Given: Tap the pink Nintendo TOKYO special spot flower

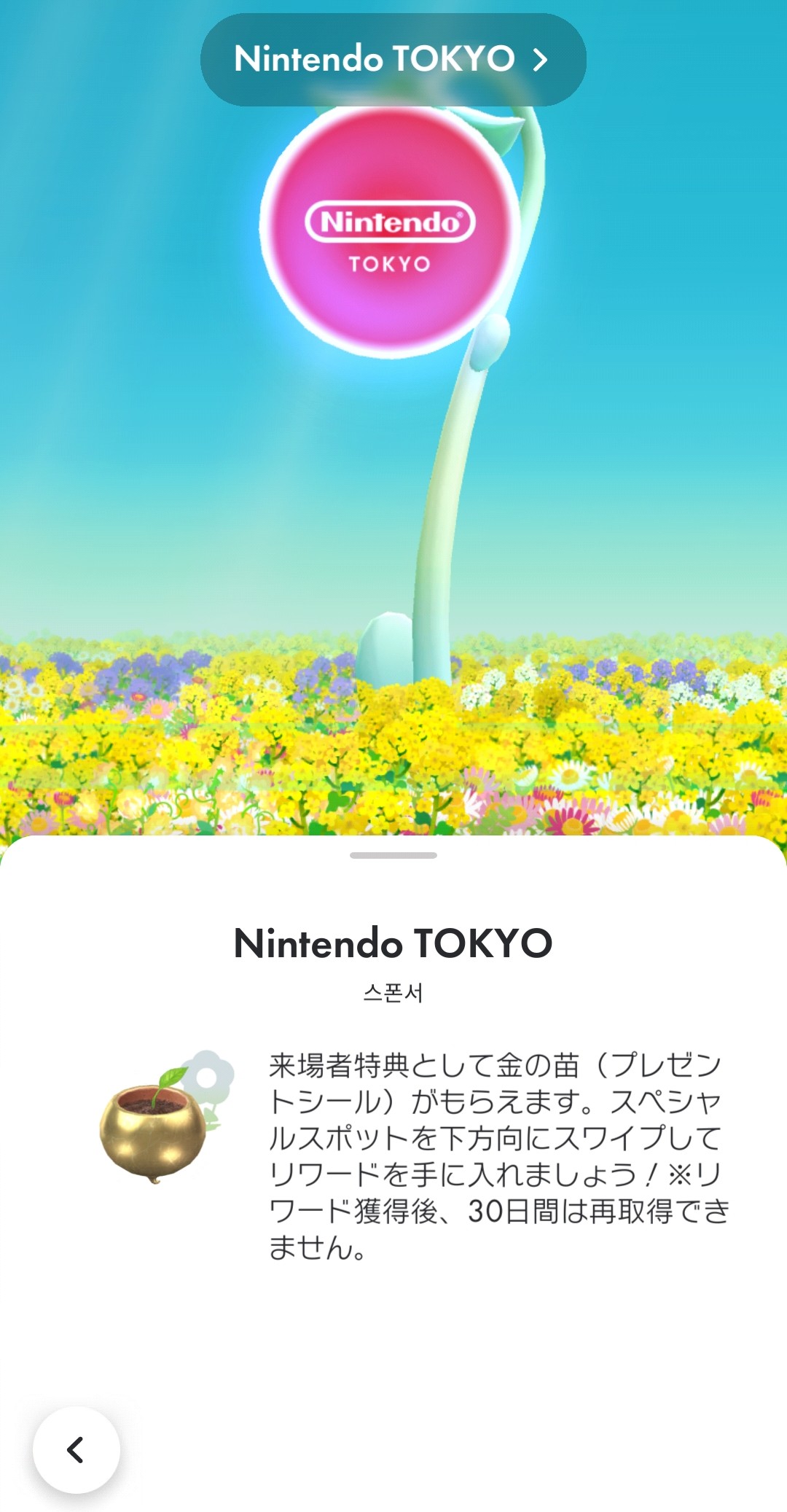Looking at the screenshot, I should click(391, 232).
